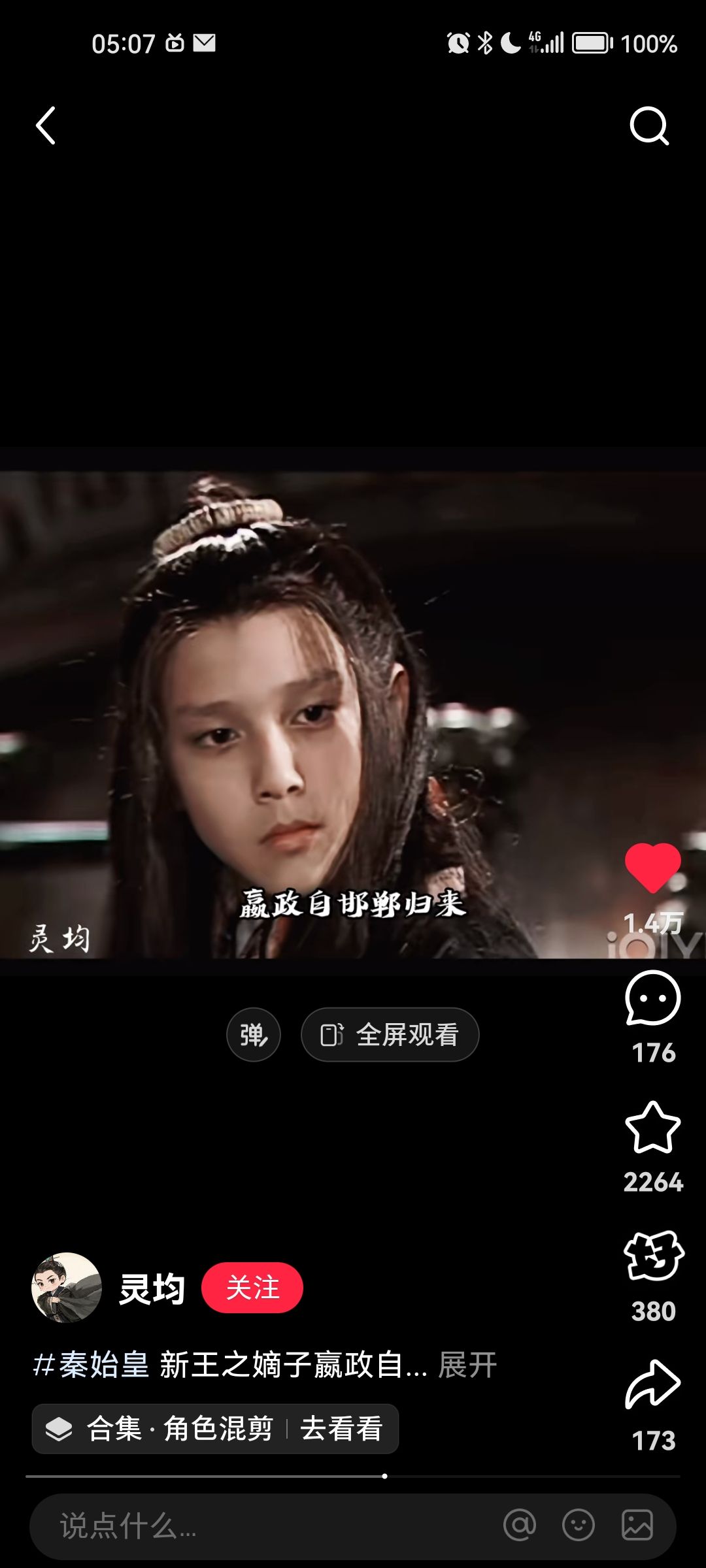
Task: Open the comments with 176 replies
Action: click(x=653, y=998)
